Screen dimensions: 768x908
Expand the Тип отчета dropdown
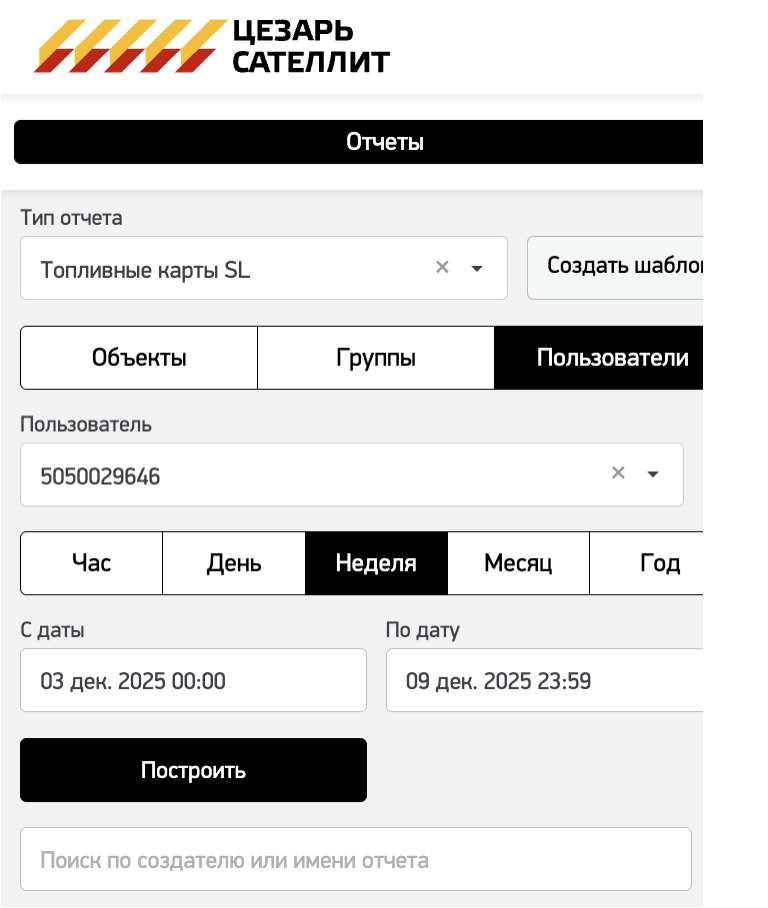tap(477, 269)
